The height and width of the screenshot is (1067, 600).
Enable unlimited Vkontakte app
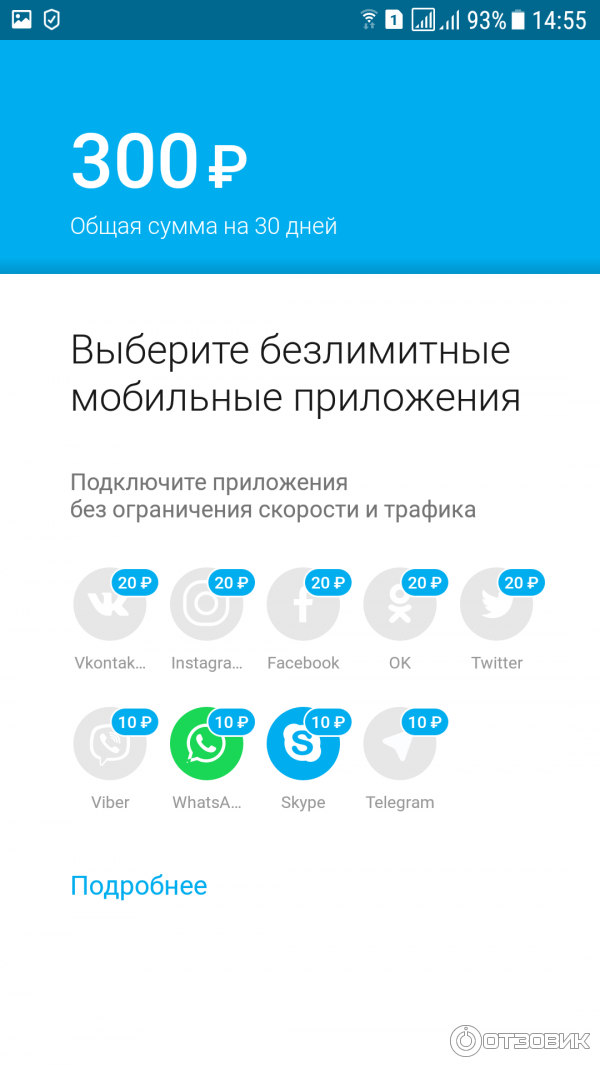click(110, 605)
